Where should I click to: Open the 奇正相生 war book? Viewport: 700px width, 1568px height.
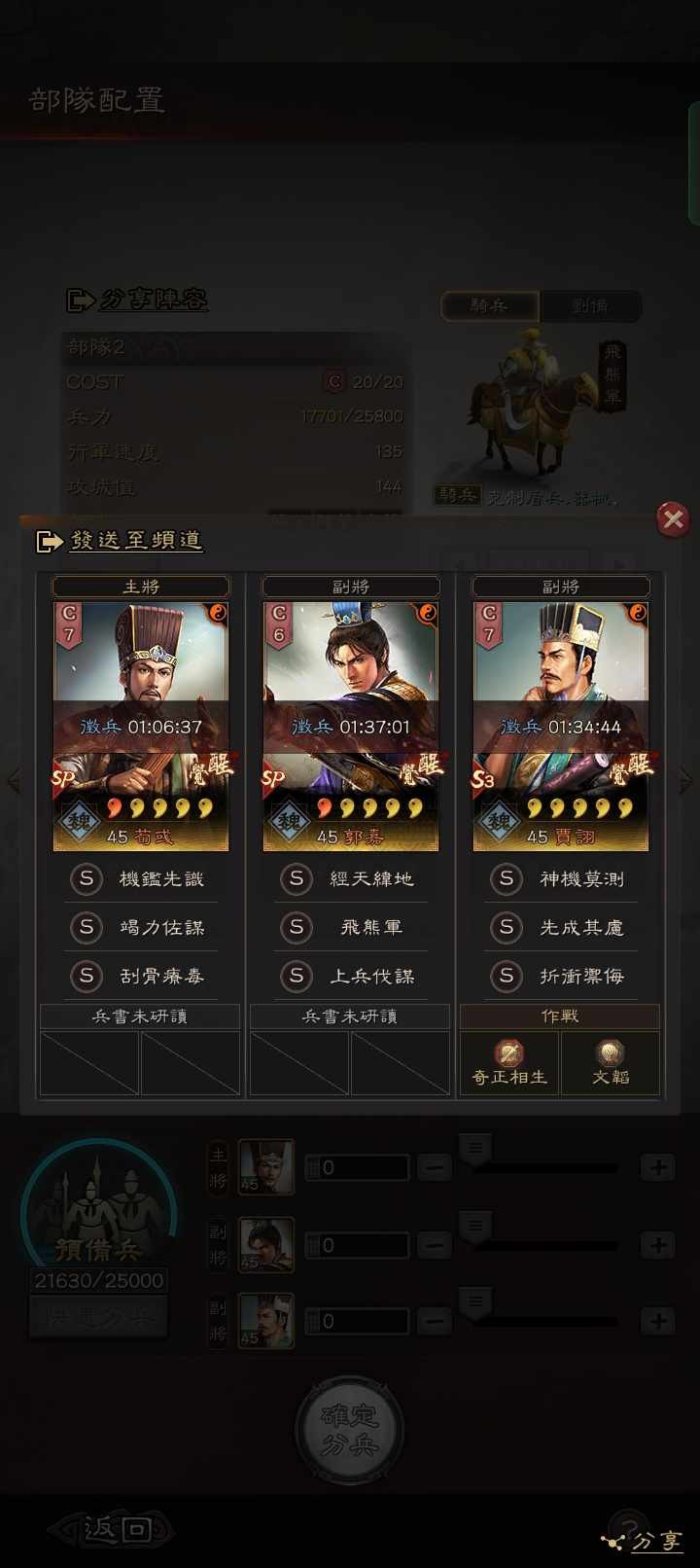tap(509, 1062)
